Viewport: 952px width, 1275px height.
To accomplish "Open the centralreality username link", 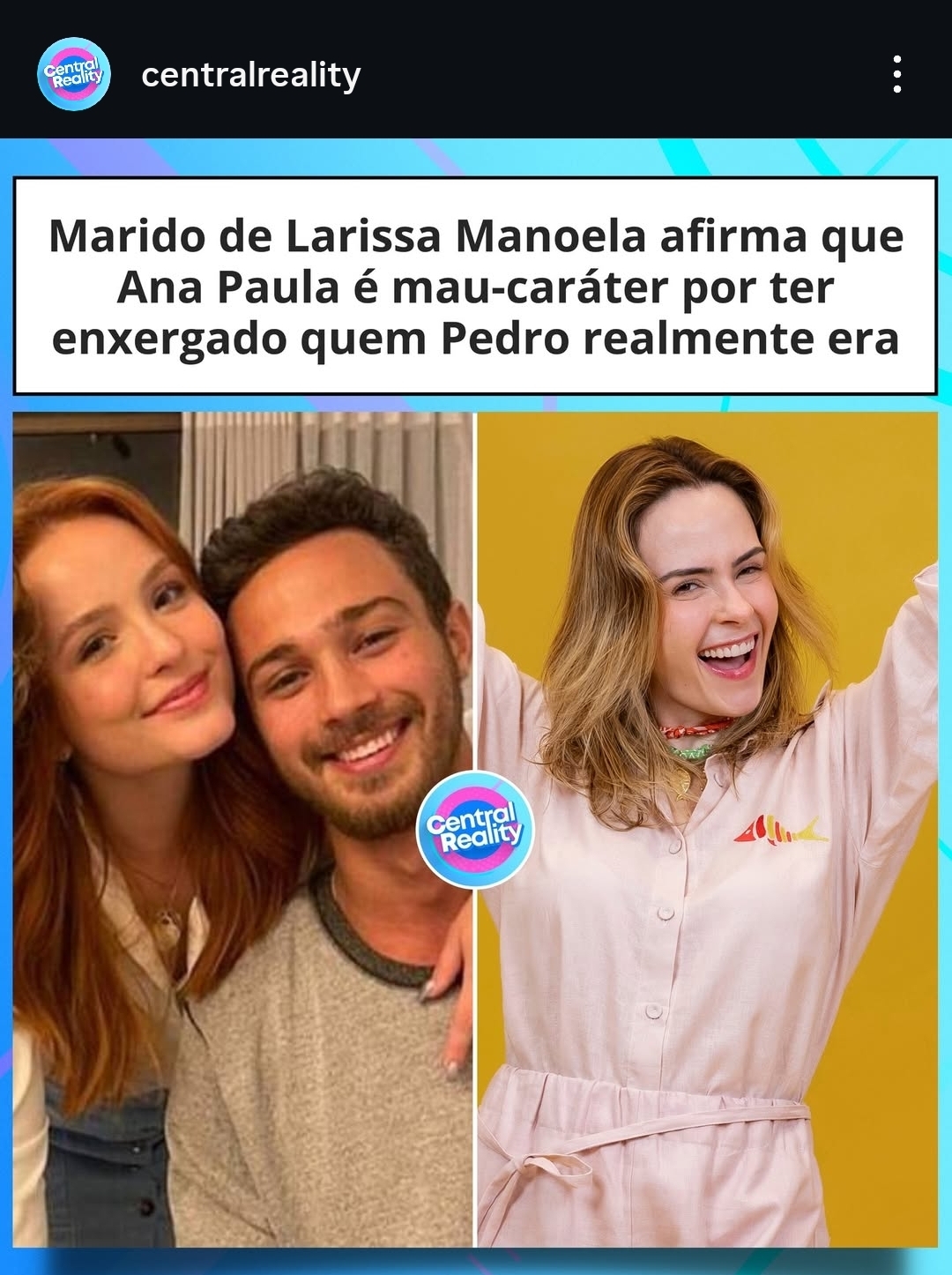I will (251, 76).
